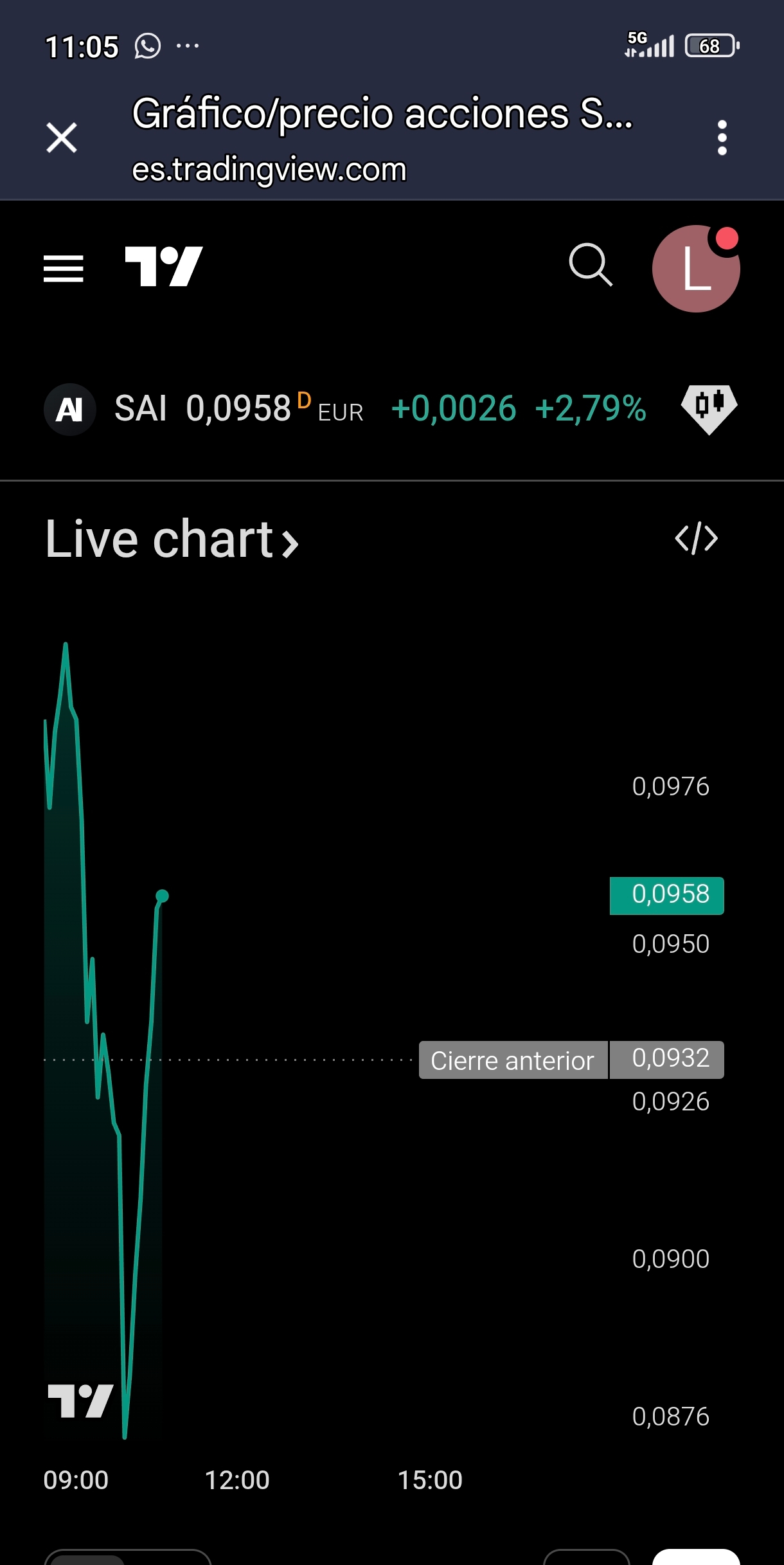Close the in-app browser tab

[x=62, y=138]
